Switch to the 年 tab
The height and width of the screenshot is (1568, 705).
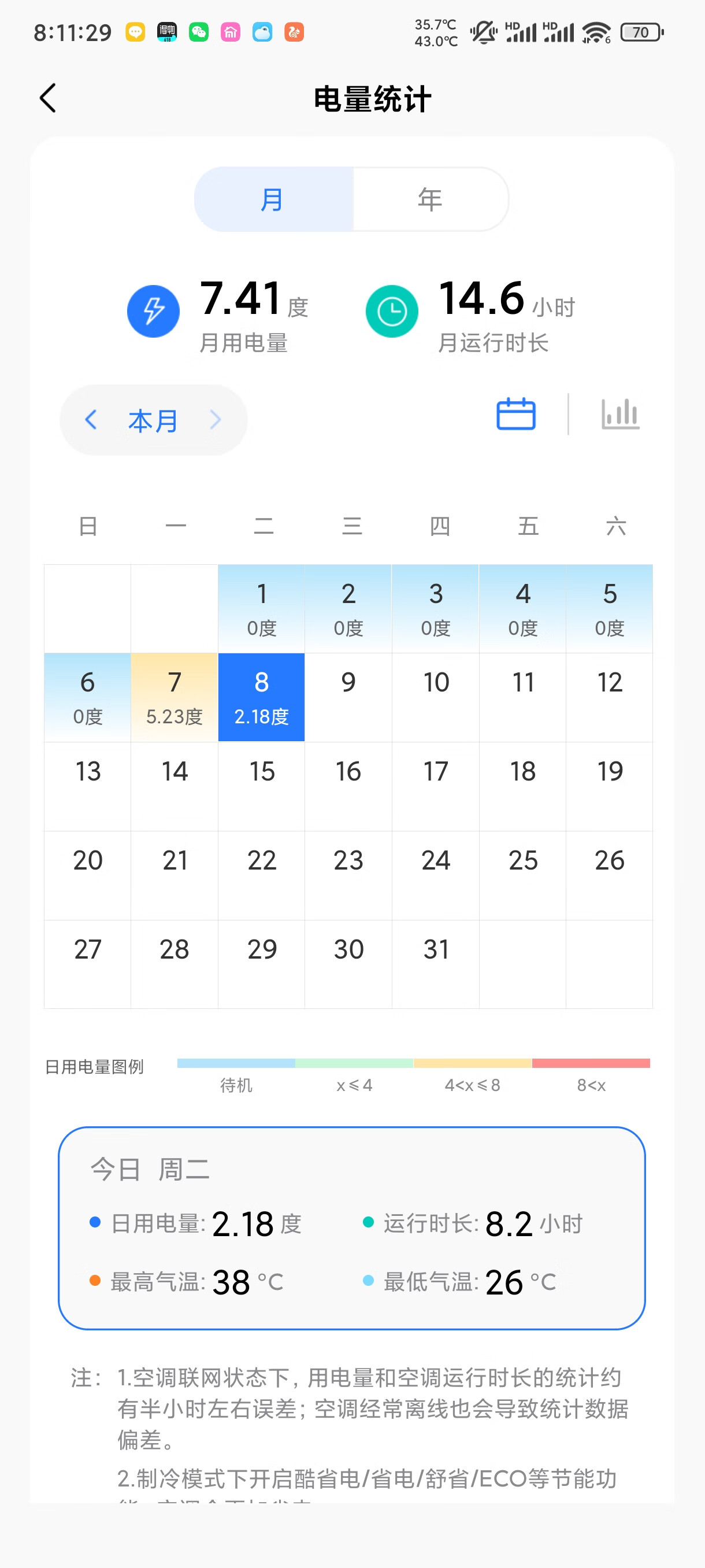[429, 199]
